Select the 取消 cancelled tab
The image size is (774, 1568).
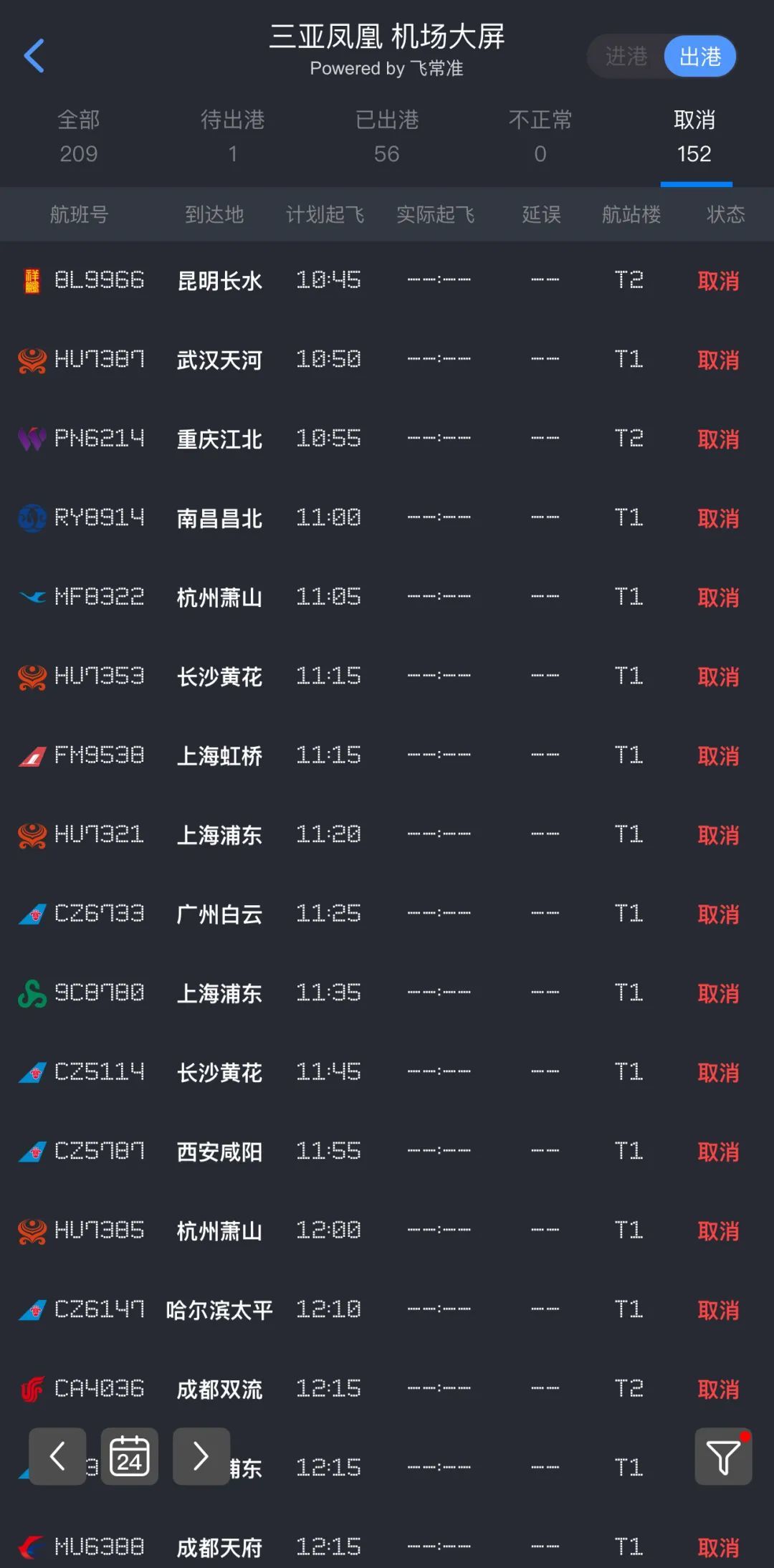pos(694,136)
